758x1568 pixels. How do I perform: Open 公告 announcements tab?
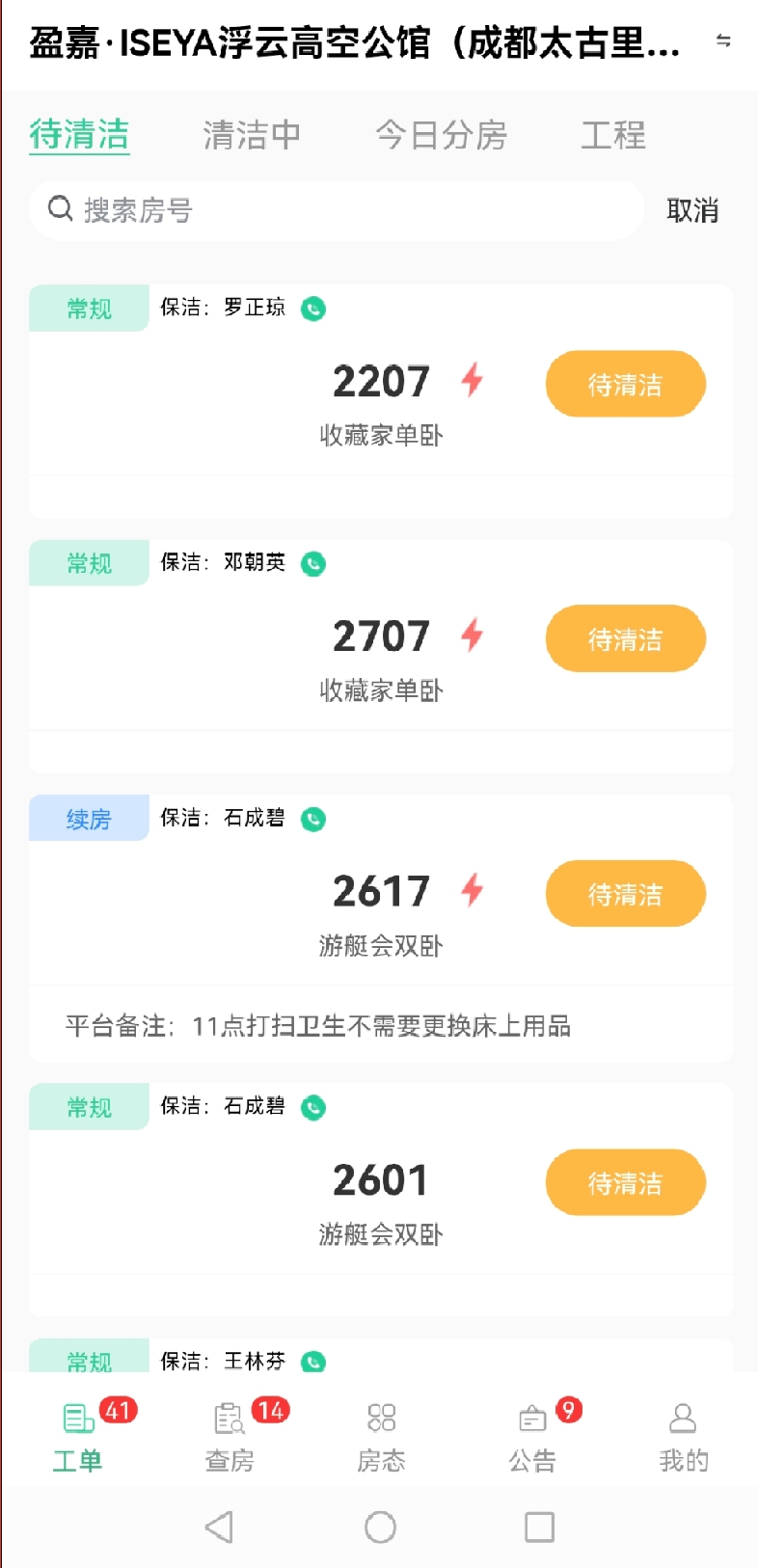point(532,1437)
